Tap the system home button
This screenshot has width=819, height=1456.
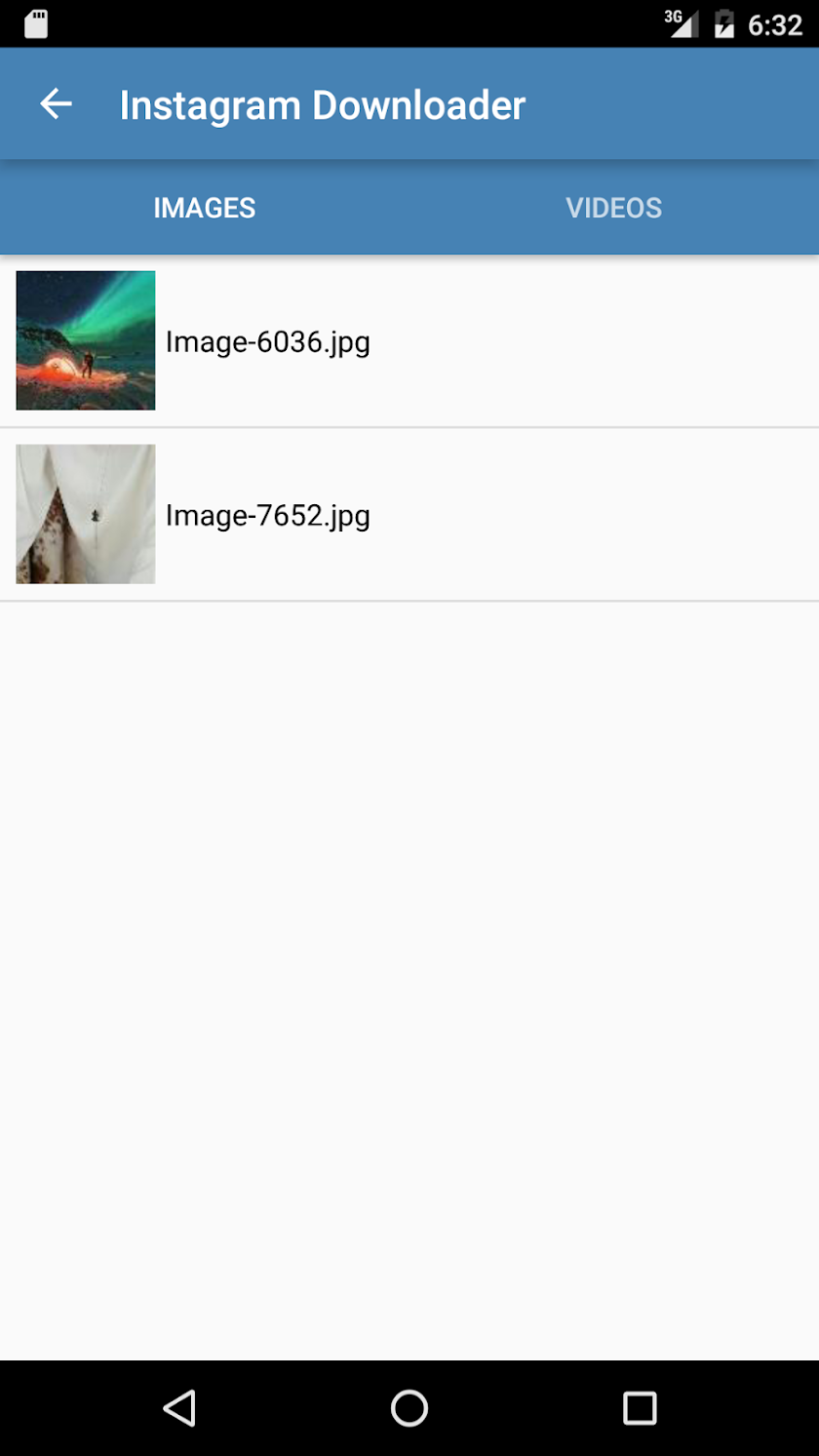pyautogui.click(x=409, y=1408)
